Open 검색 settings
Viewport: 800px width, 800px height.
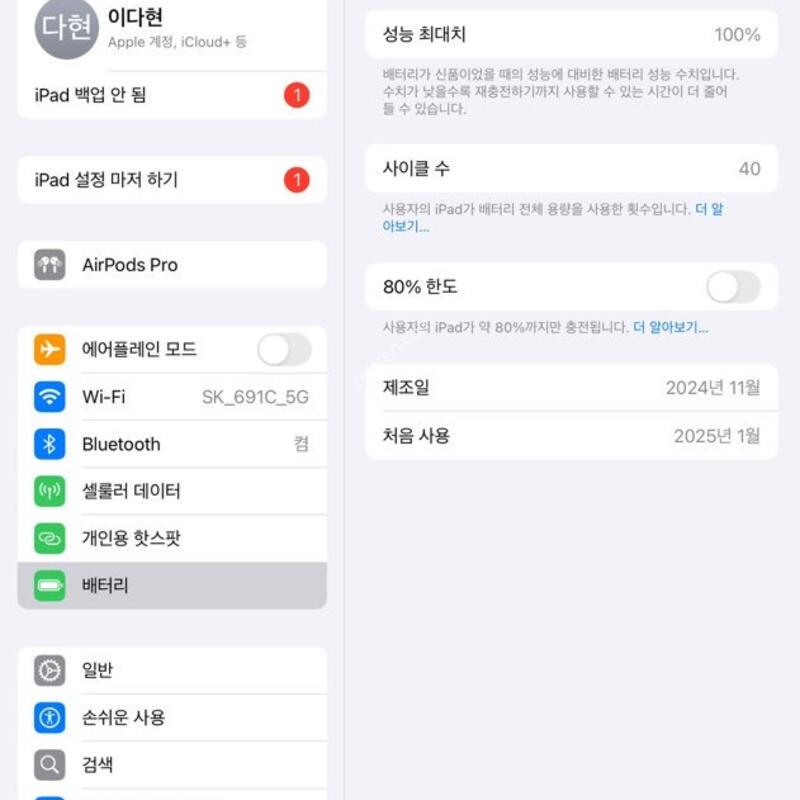pos(172,765)
